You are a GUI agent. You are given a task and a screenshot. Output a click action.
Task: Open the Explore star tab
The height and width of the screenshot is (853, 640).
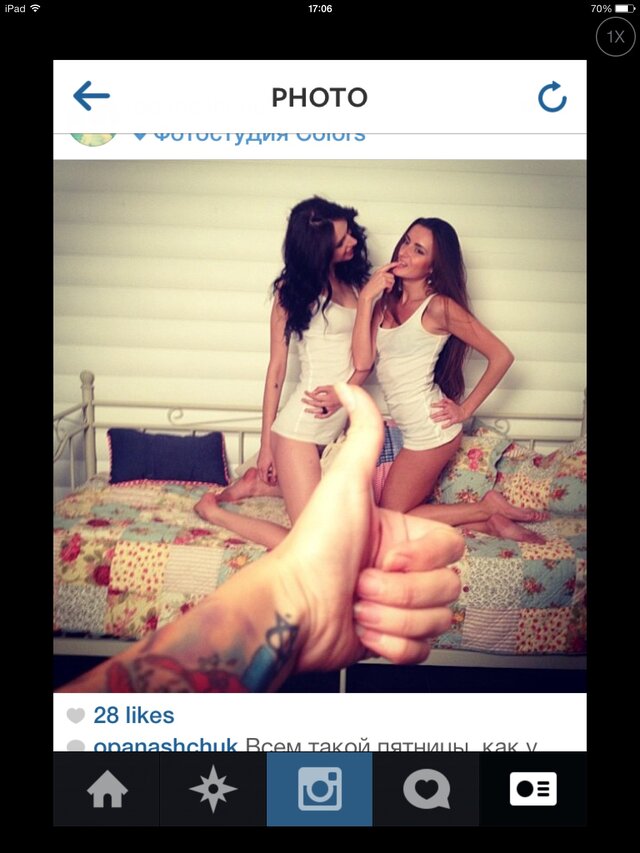213,789
